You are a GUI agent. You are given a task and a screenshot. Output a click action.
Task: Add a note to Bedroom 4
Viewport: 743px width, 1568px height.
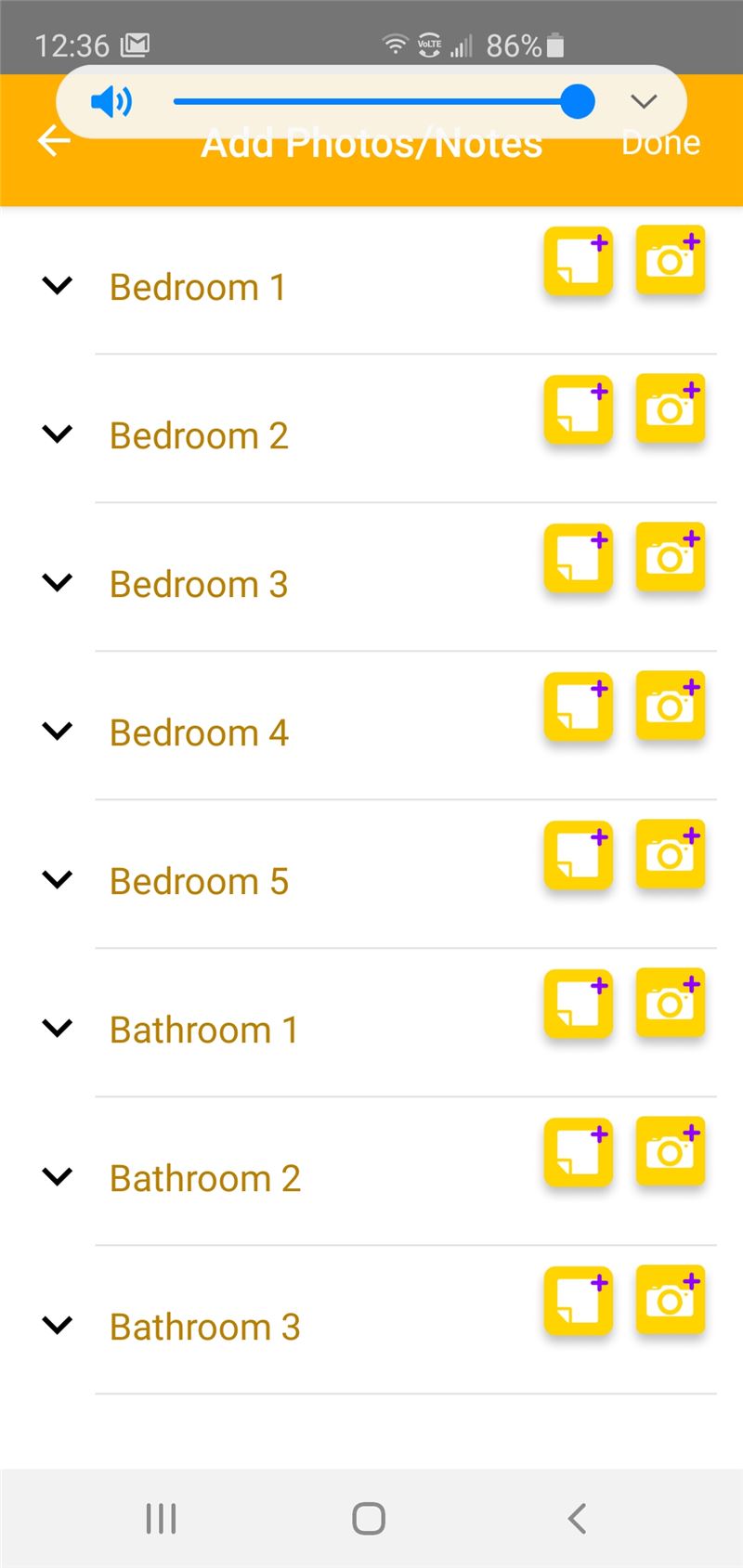(579, 706)
